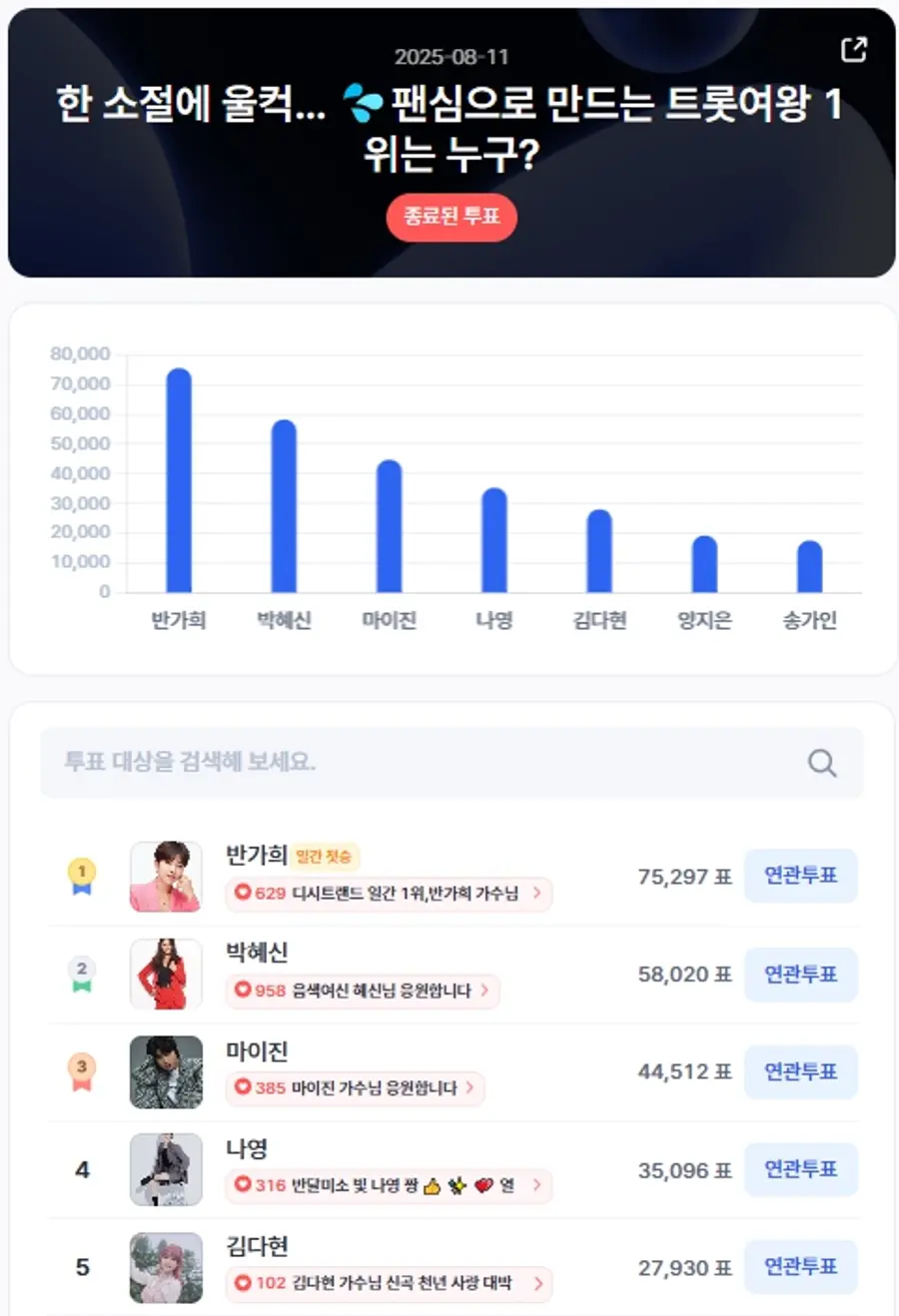Click the third-place ribbon beside 마이진

point(81,1071)
